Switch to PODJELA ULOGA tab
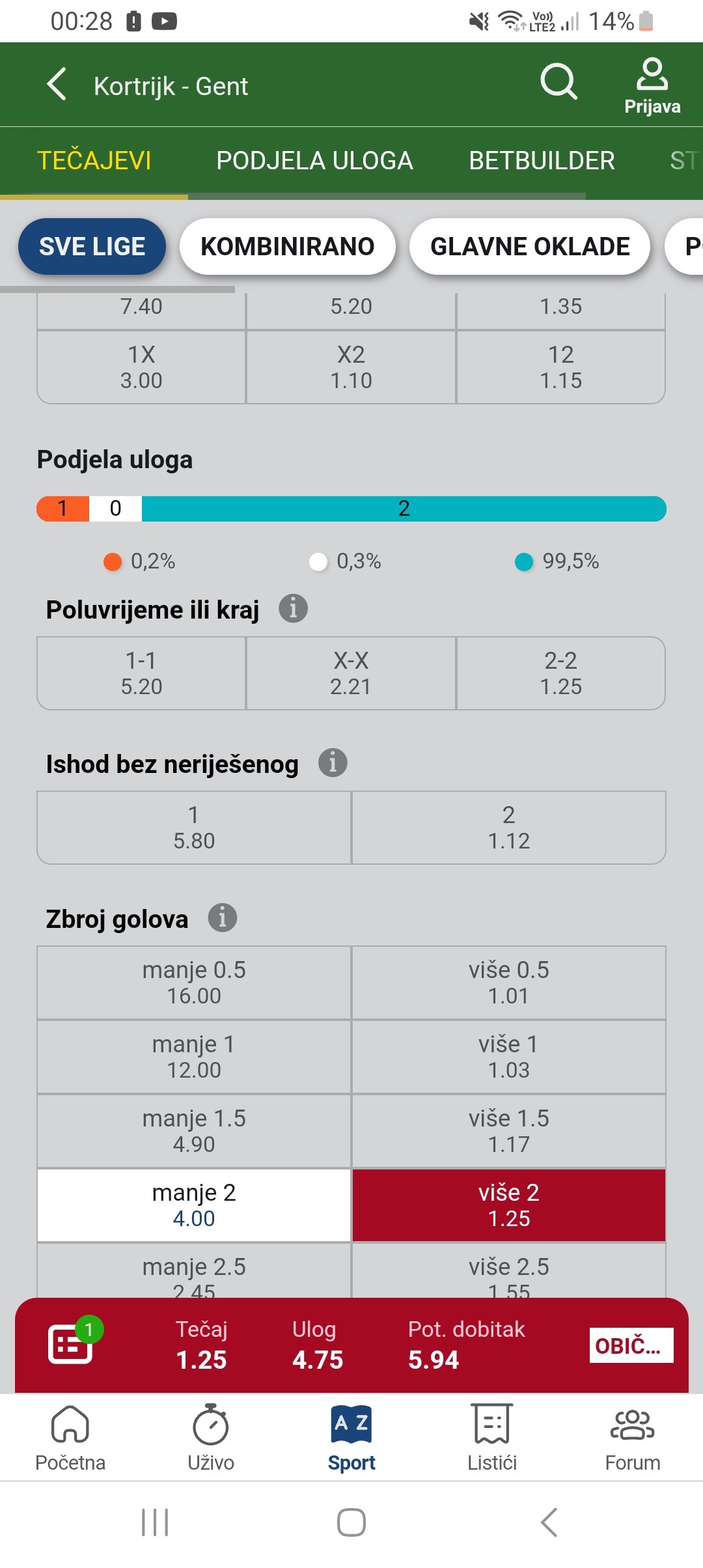This screenshot has height=1568, width=703. click(x=314, y=160)
